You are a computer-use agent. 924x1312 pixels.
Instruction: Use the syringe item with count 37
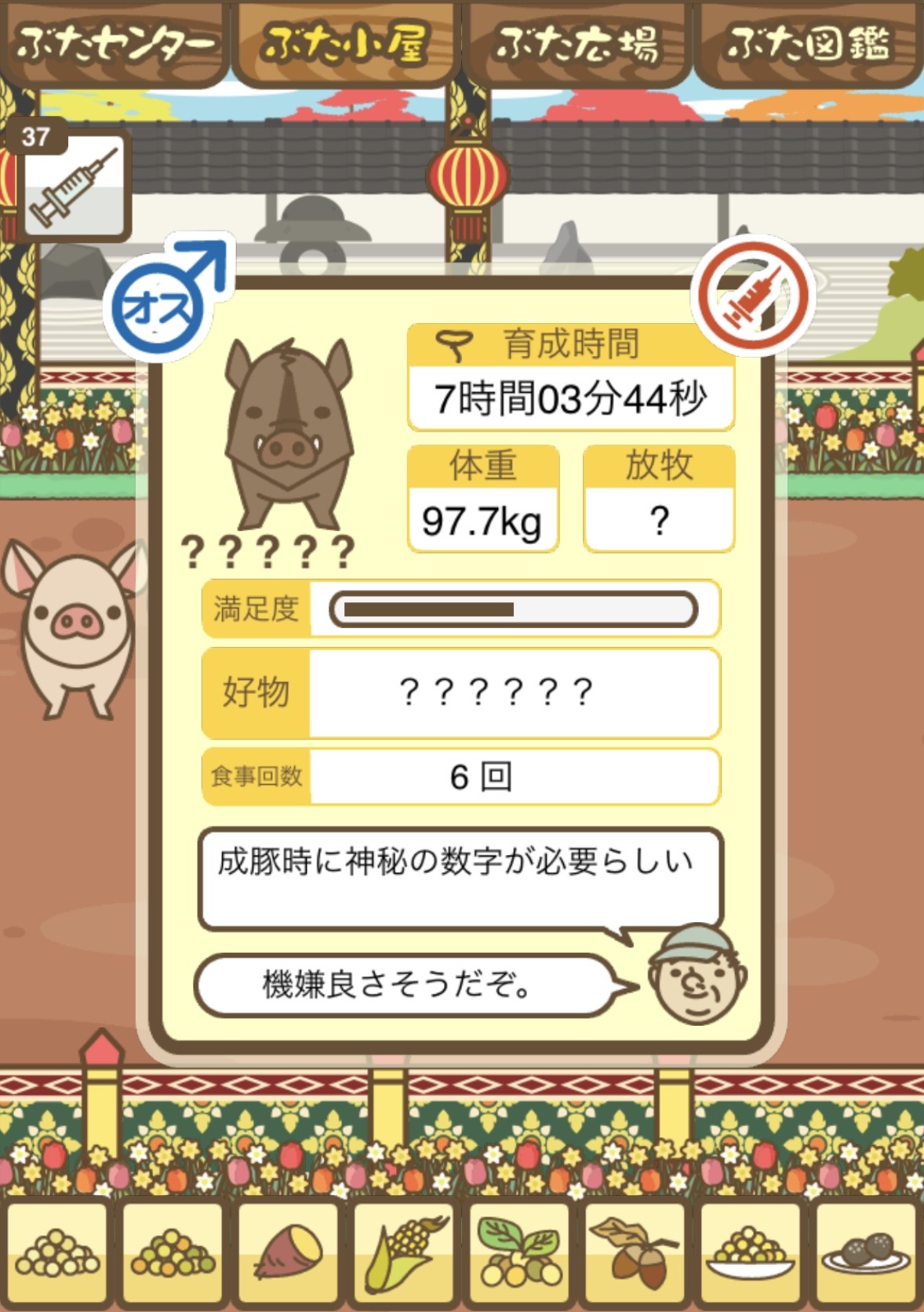74,185
